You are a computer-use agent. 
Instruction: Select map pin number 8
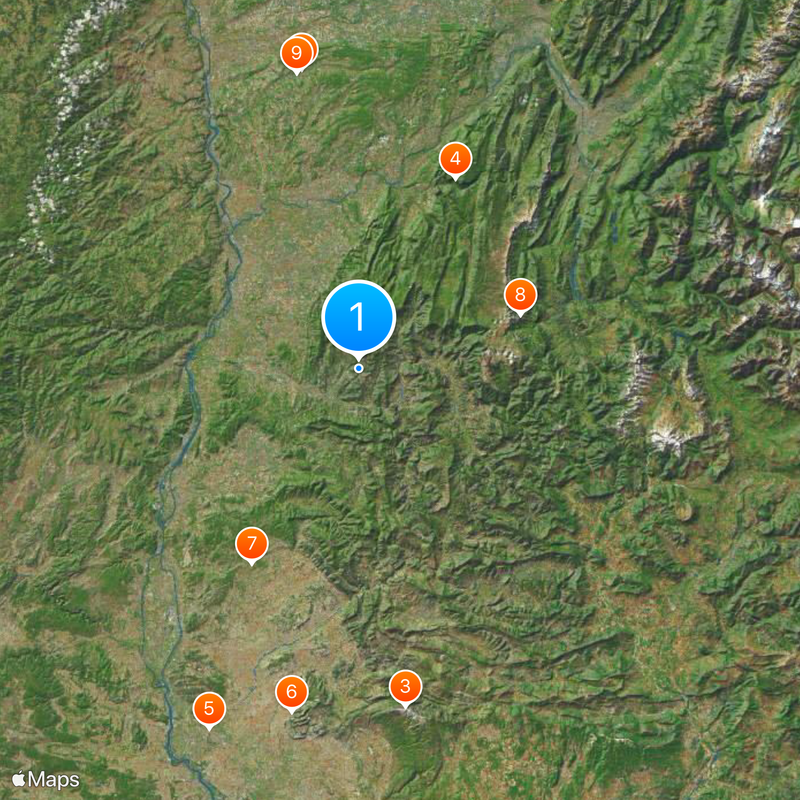[x=520, y=296]
